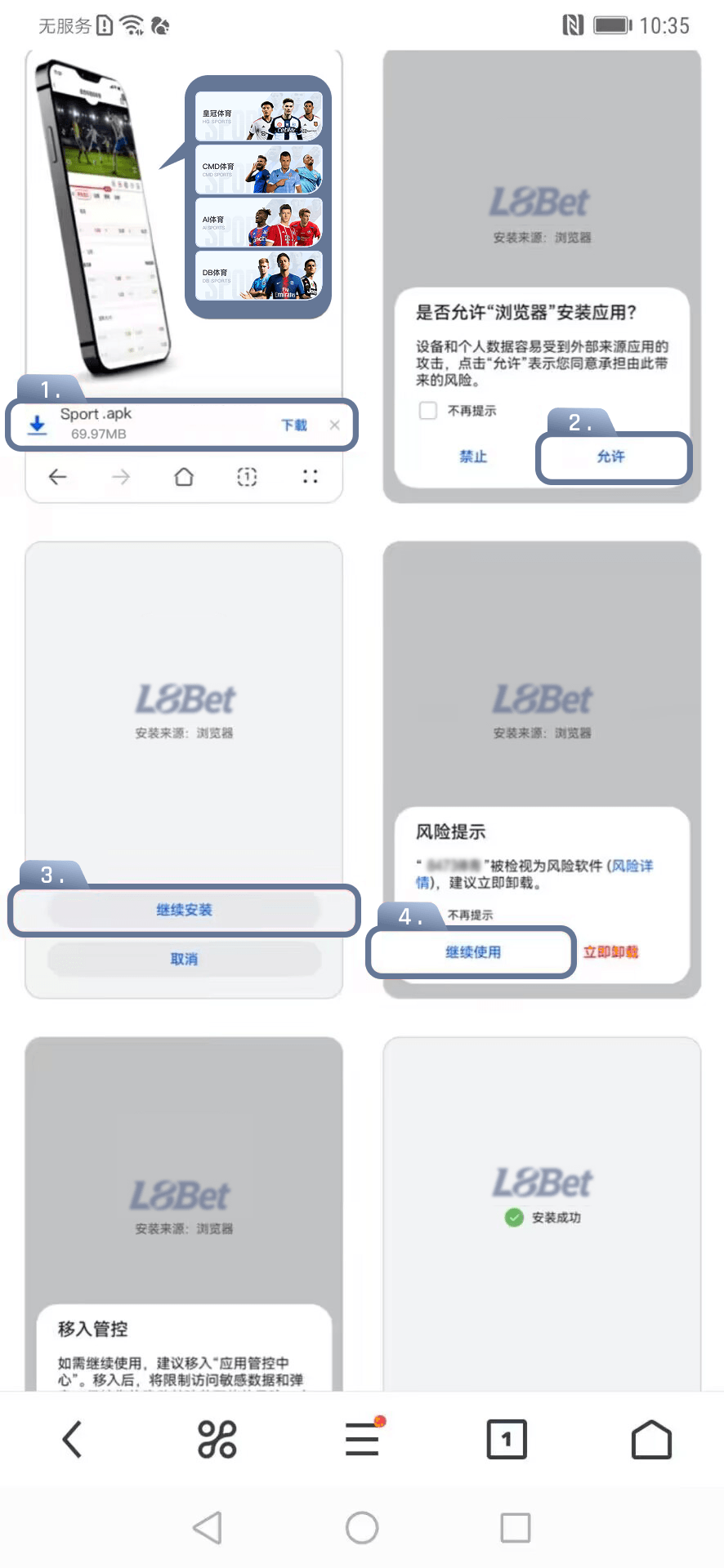The width and height of the screenshot is (724, 1568).
Task: Open the browser menu
Action: pos(362,1439)
